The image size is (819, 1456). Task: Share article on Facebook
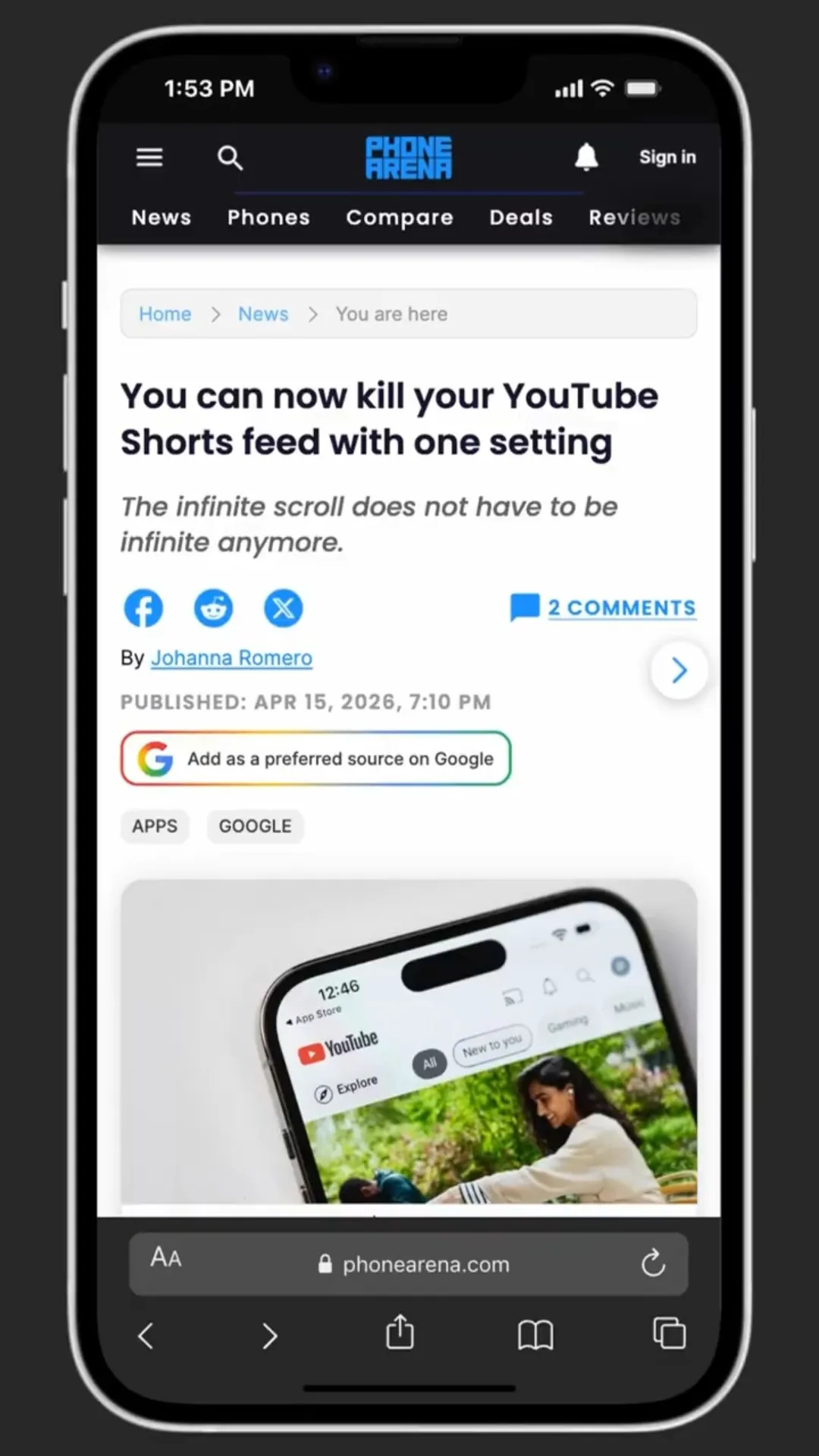click(143, 608)
